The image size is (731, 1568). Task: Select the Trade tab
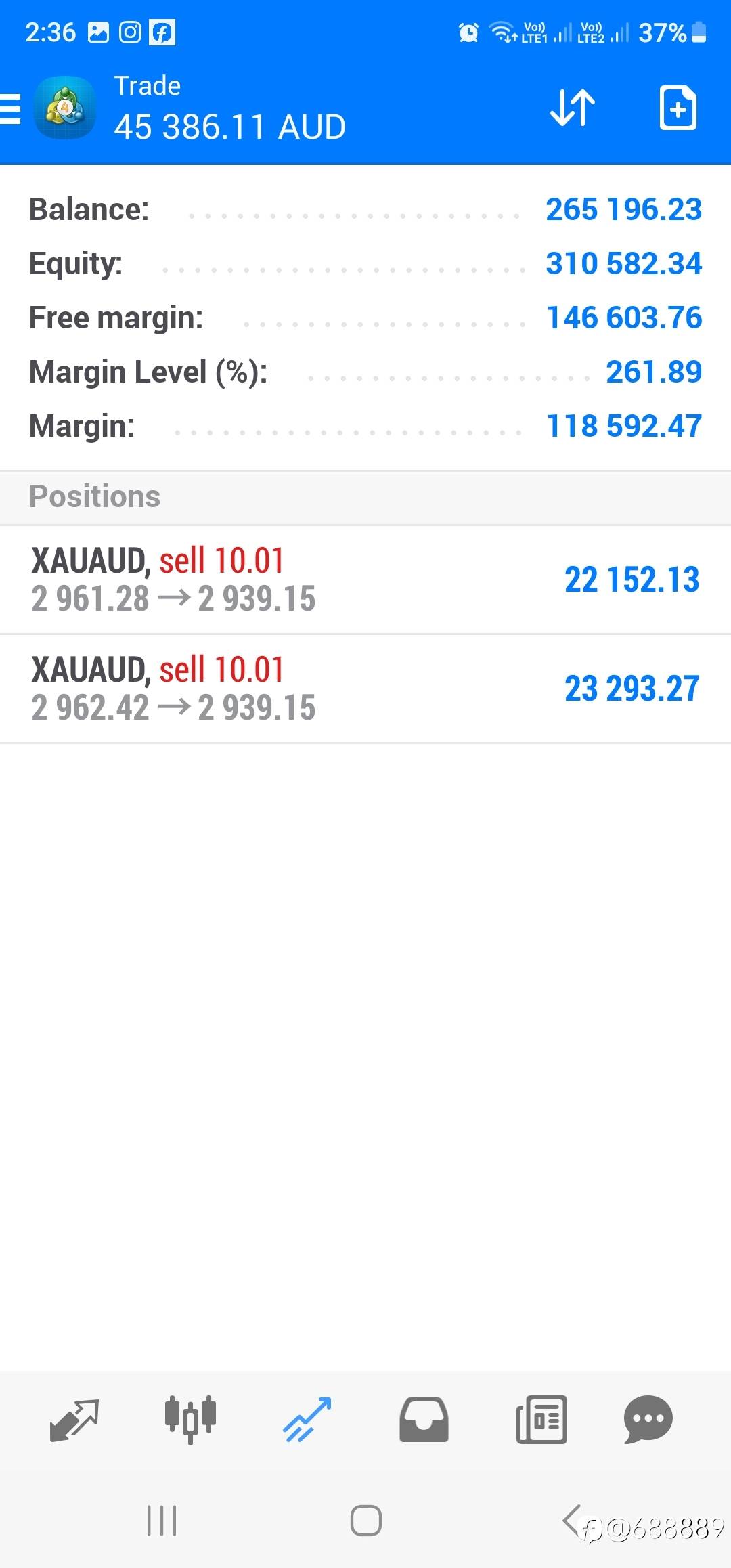[307, 1420]
